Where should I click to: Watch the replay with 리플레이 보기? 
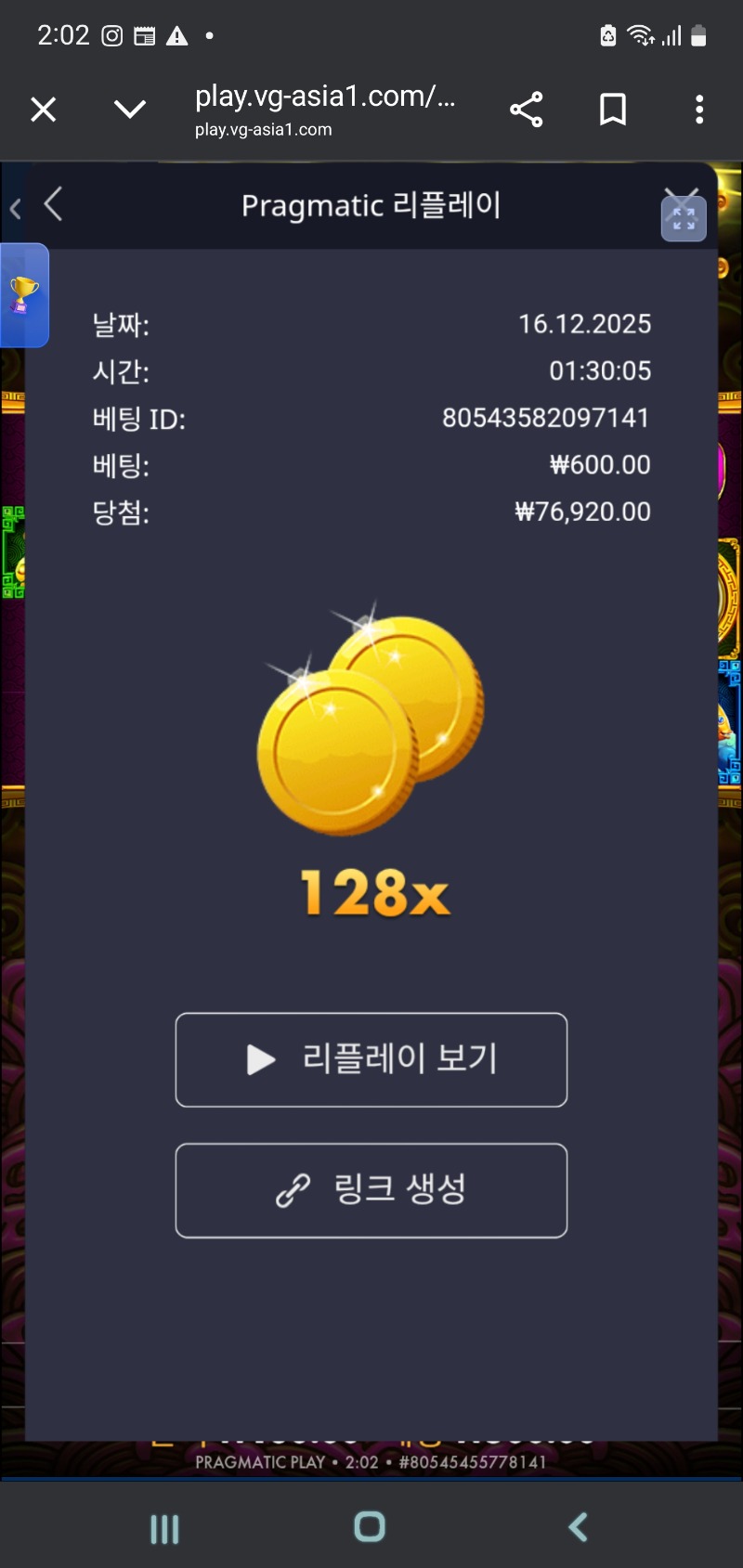[x=371, y=1059]
